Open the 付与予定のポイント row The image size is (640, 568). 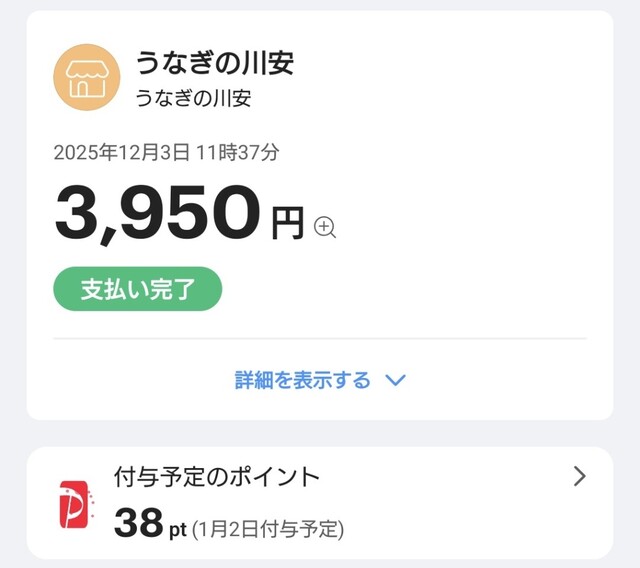[x=320, y=502]
